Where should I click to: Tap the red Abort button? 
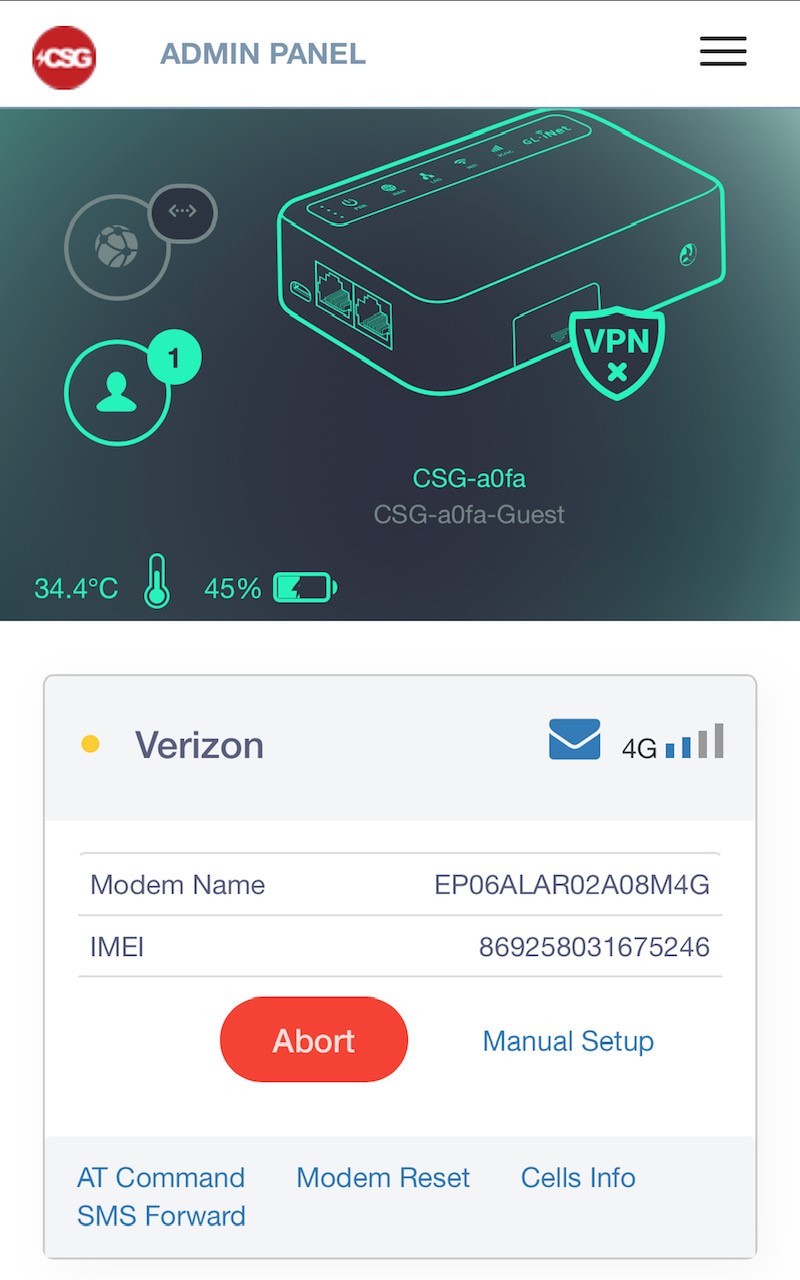(x=314, y=1040)
